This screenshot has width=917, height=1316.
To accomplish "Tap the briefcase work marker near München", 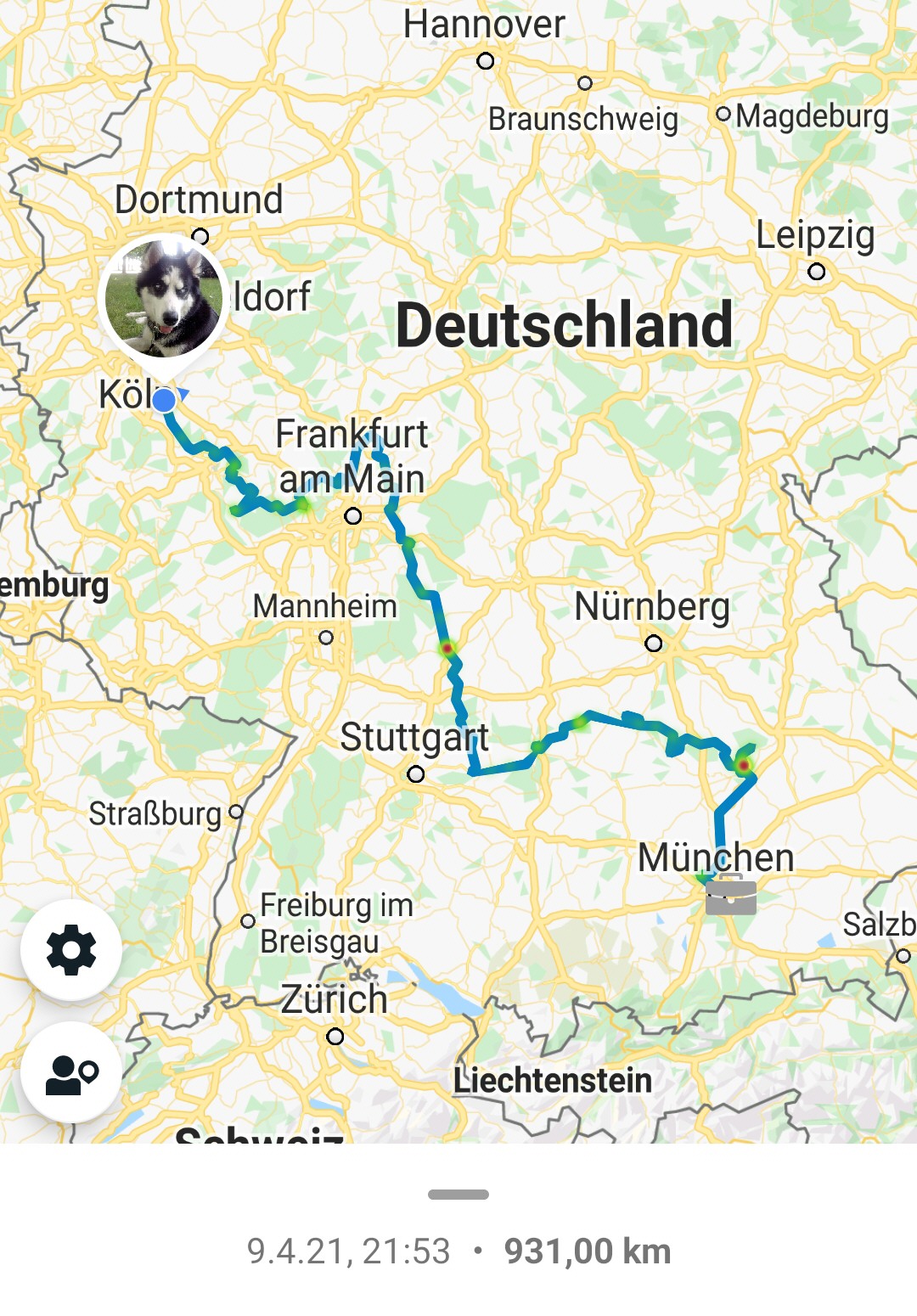I will pyautogui.click(x=730, y=896).
